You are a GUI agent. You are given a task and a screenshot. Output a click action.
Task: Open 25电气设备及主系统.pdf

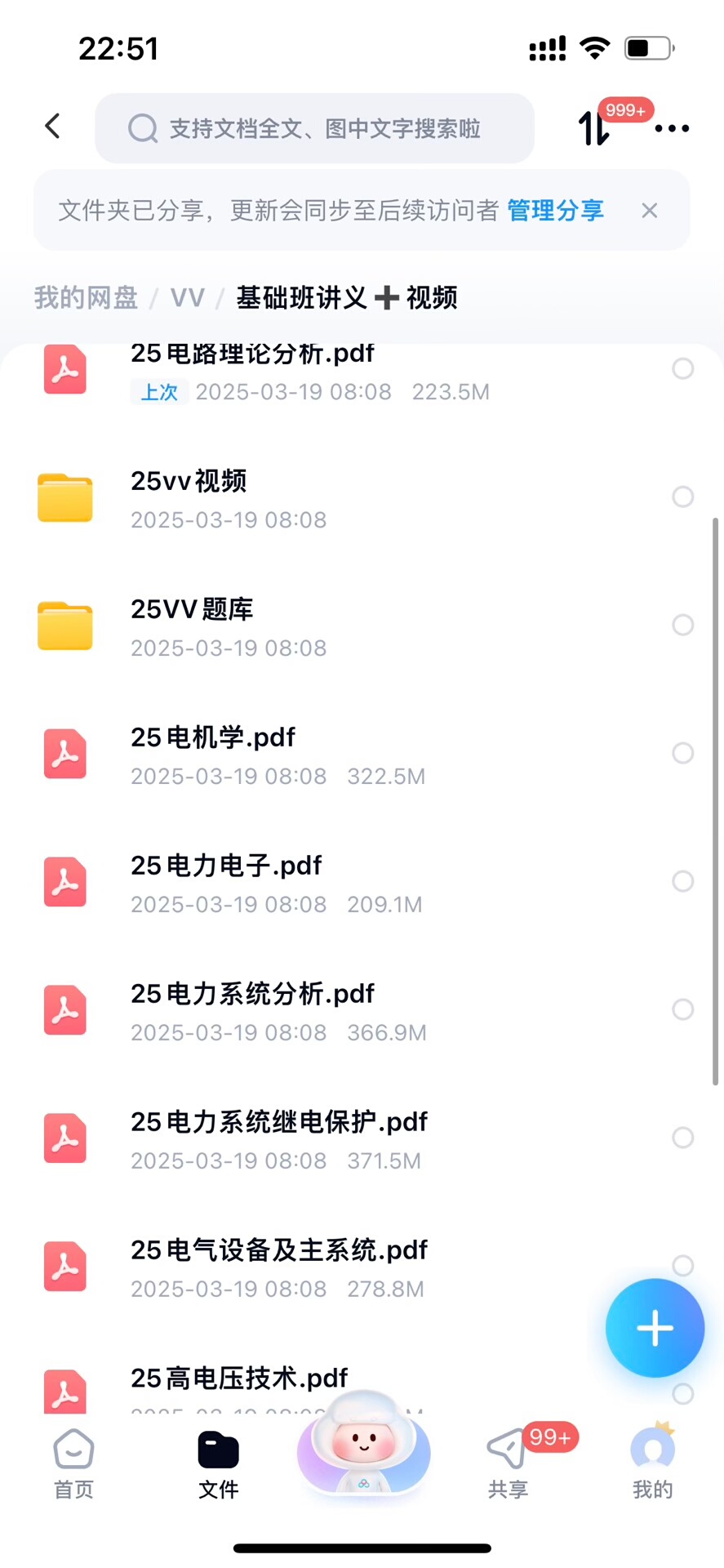pyautogui.click(x=278, y=1266)
